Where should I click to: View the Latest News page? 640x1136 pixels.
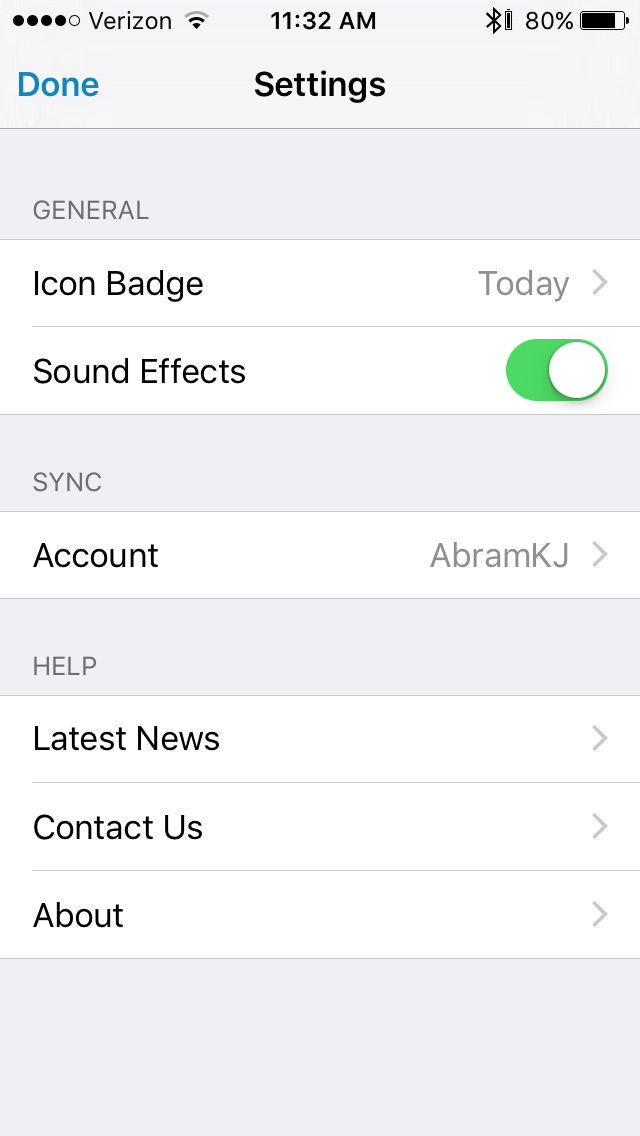pyautogui.click(x=320, y=739)
